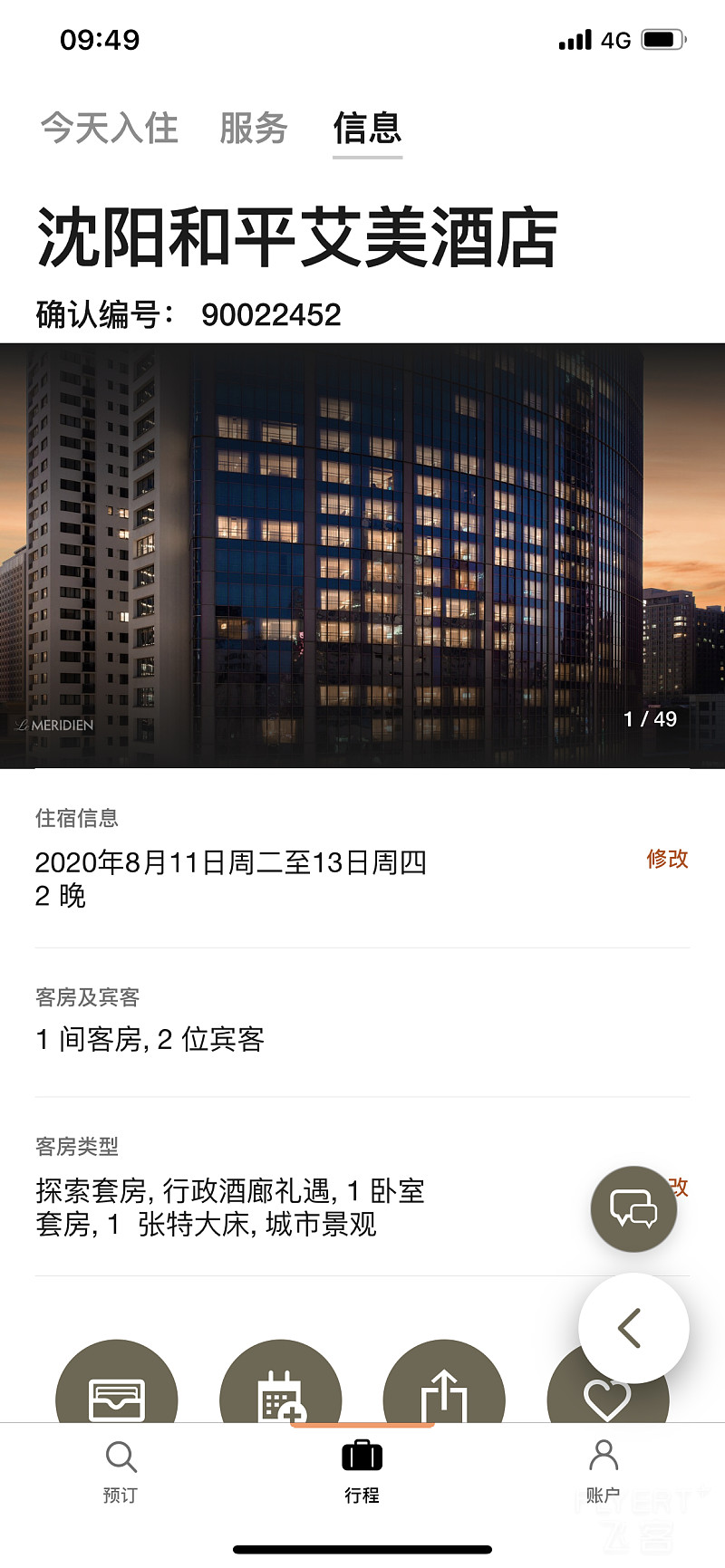Go to the 预订 search tab
The image size is (725, 1568).
[121, 1472]
